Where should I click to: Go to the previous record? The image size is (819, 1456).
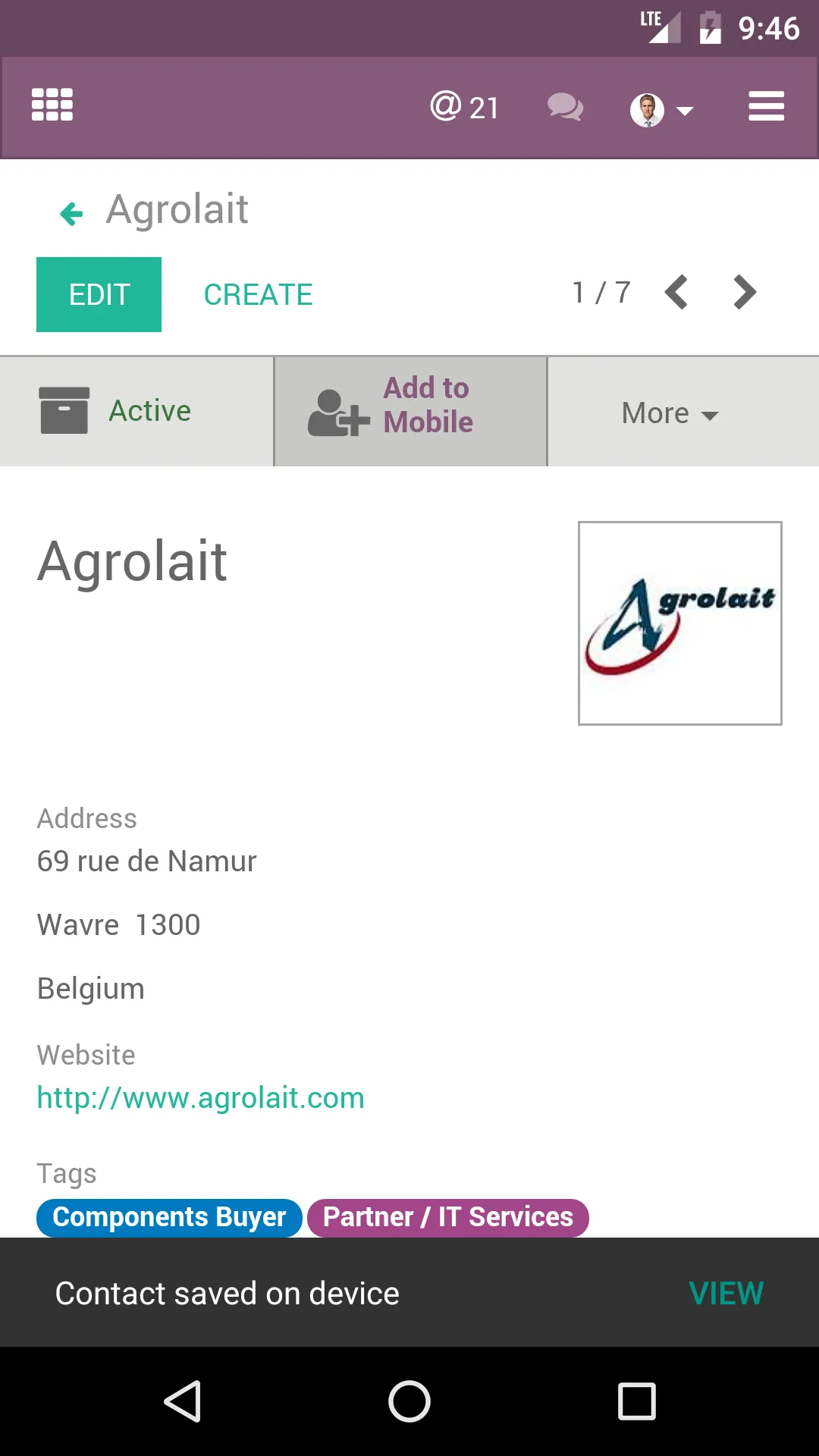(676, 292)
